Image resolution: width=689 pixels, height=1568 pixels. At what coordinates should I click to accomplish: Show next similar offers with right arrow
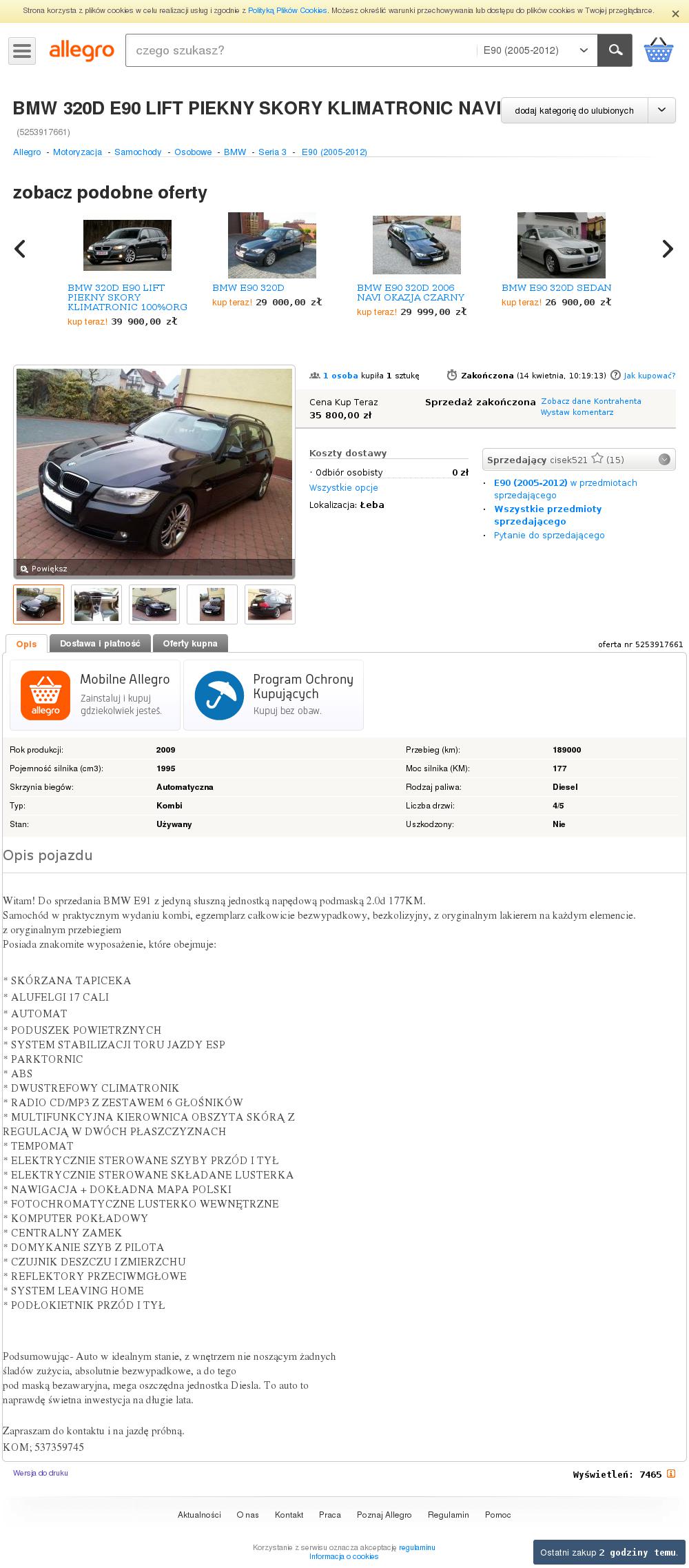coord(667,249)
